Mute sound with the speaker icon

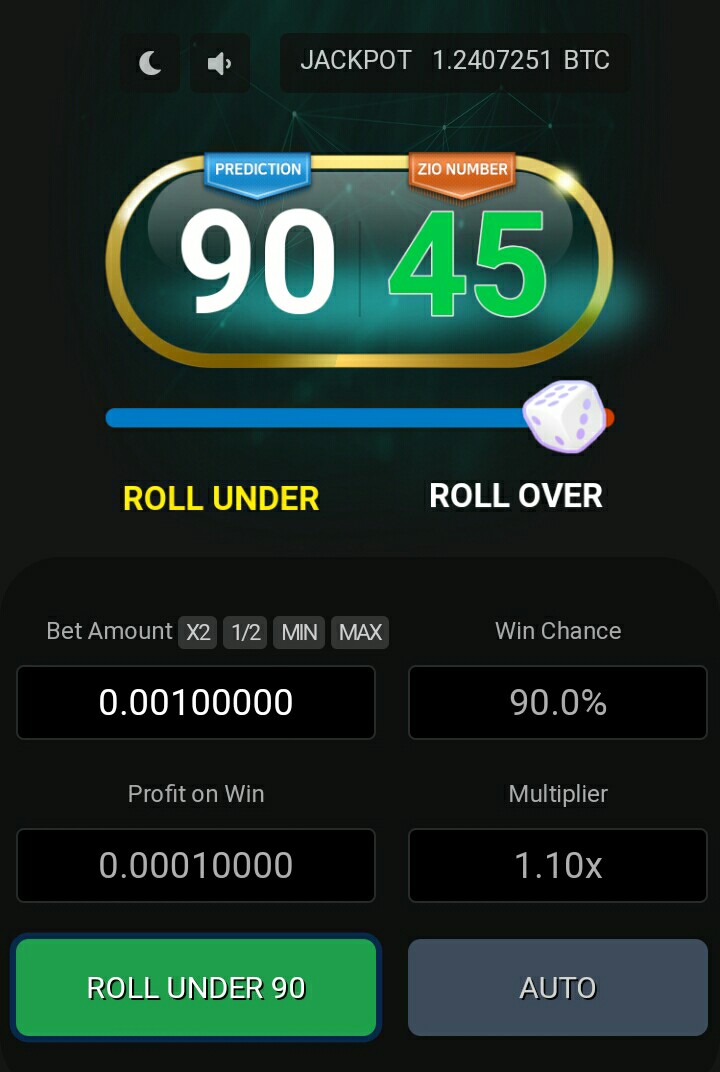coord(219,63)
